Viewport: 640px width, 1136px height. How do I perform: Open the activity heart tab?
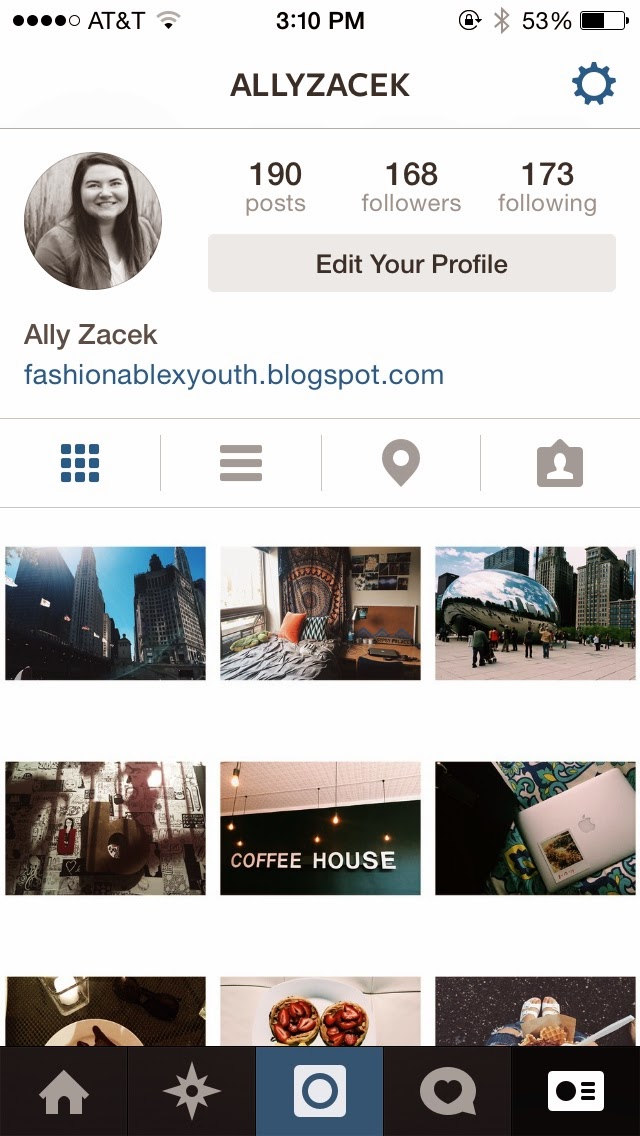[x=447, y=1091]
